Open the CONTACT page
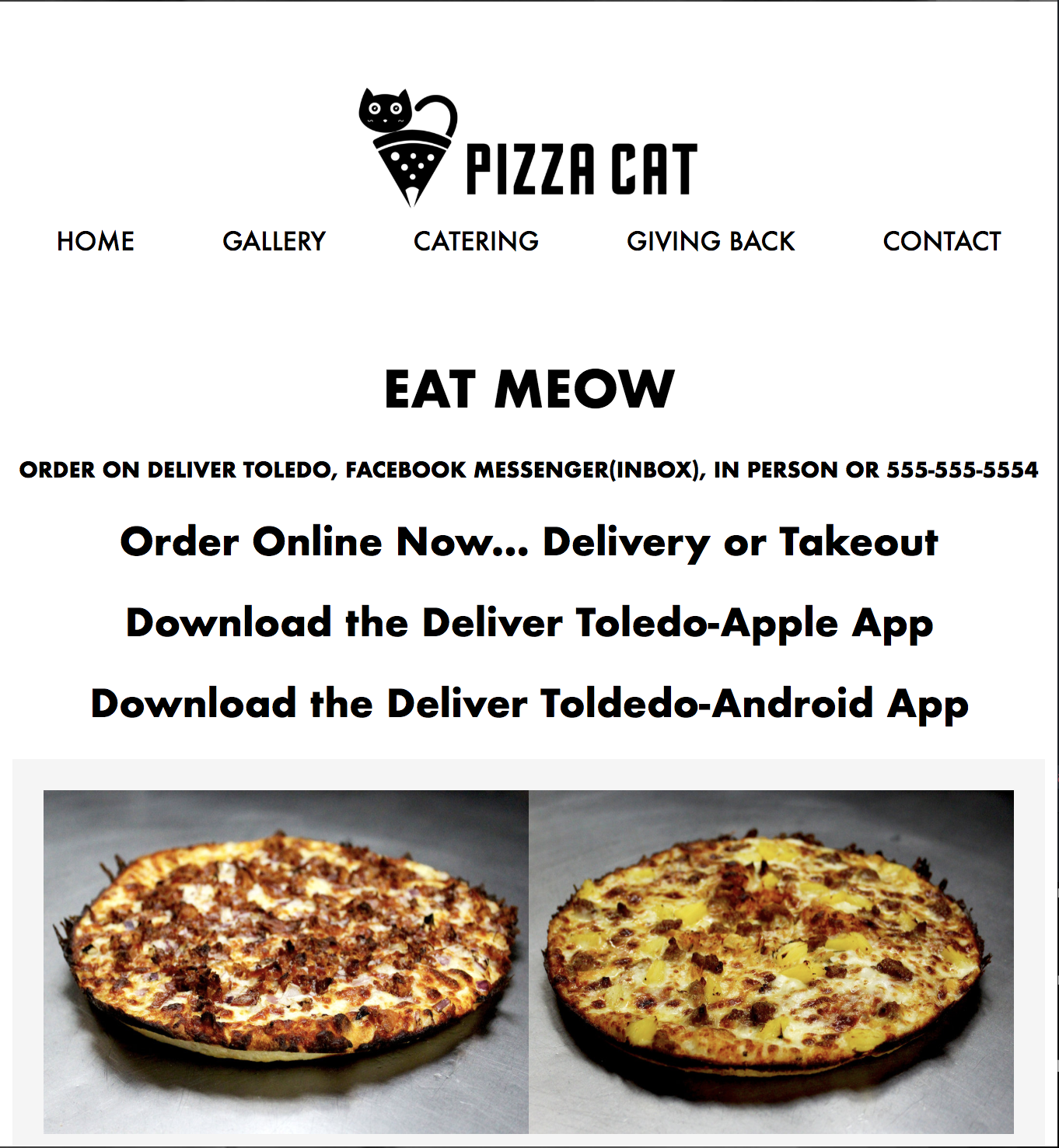Viewport: 1059px width, 1148px height. pyautogui.click(x=940, y=241)
